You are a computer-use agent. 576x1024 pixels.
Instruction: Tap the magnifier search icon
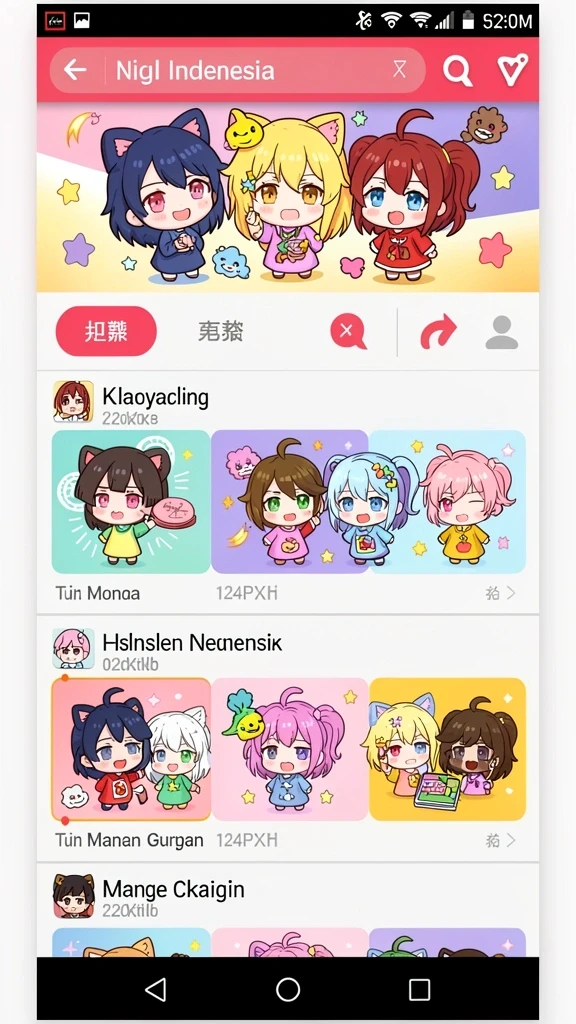457,70
